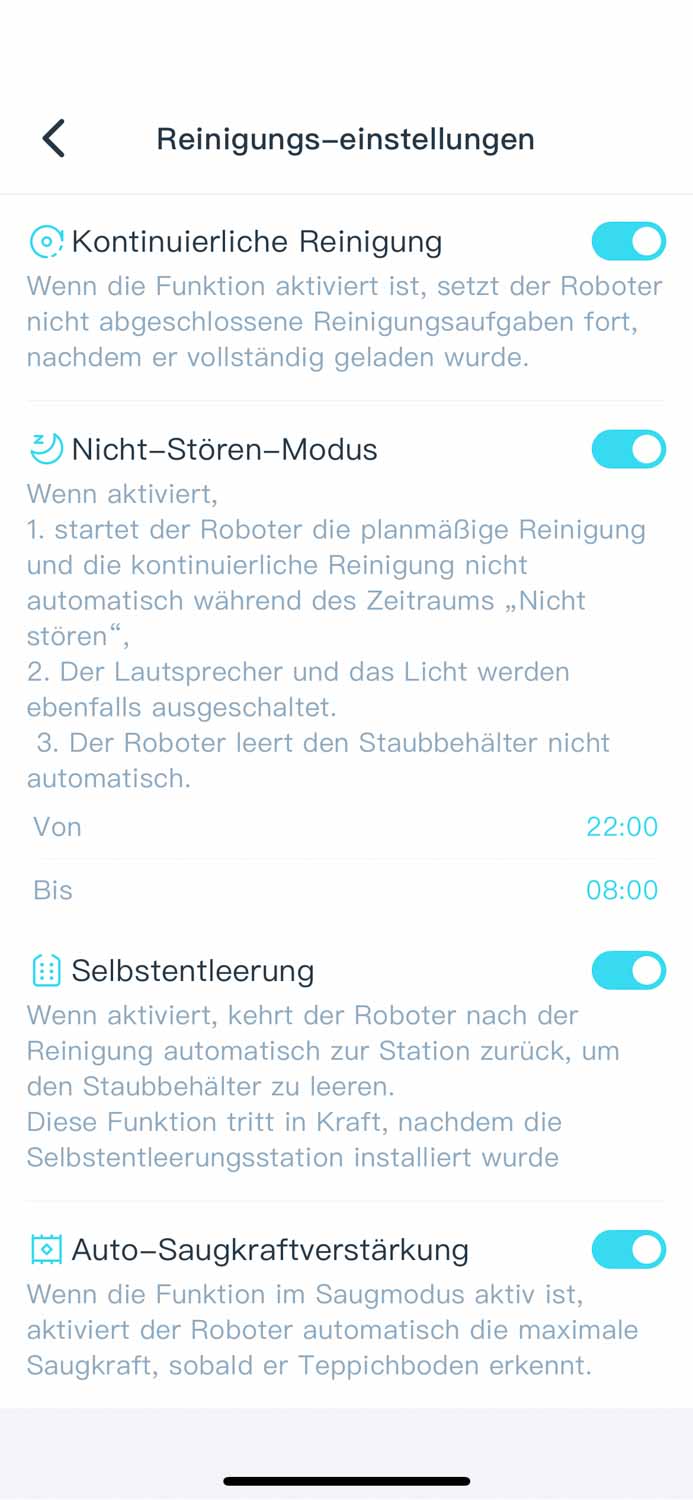Switch off Auto-Saugkraftverstärkung
The height and width of the screenshot is (1500, 693).
click(x=628, y=1249)
